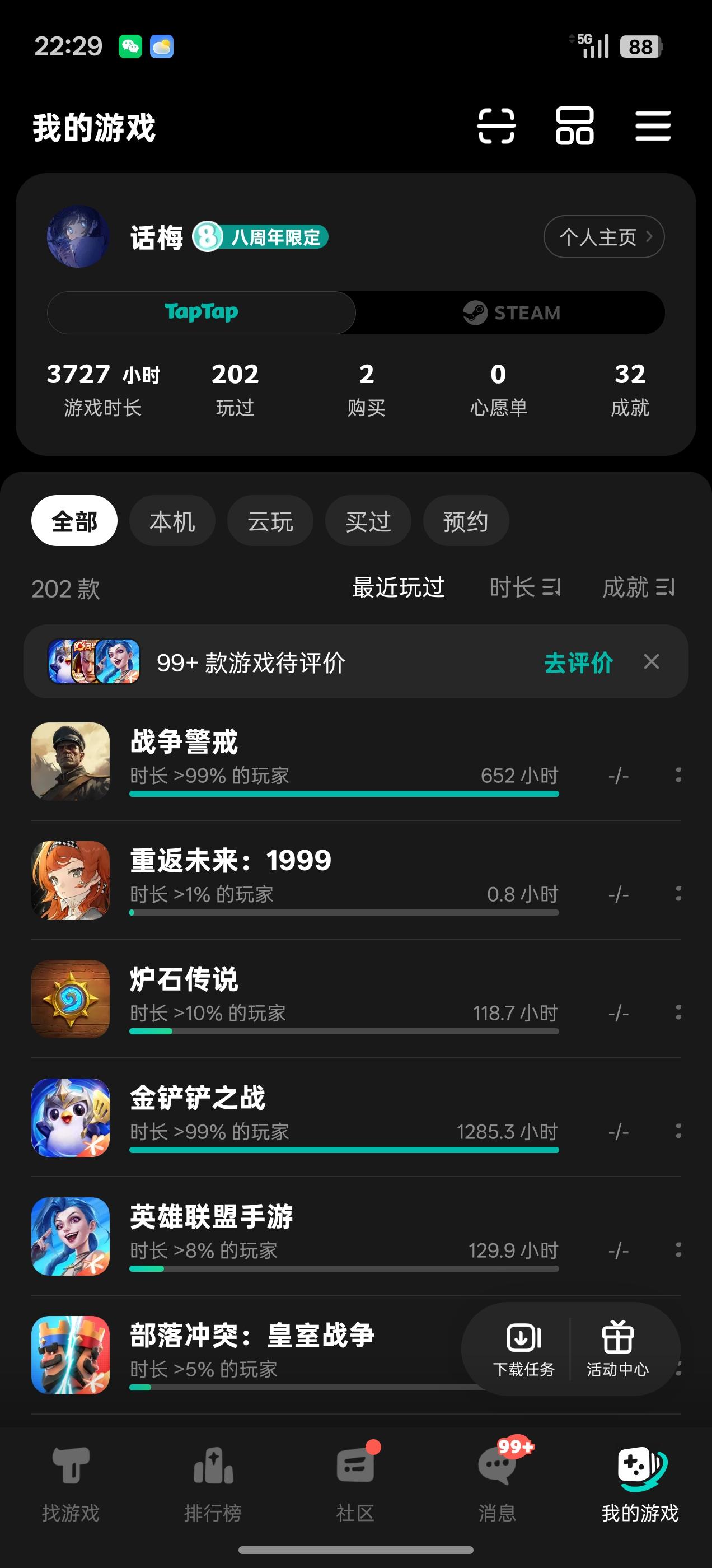Image resolution: width=712 pixels, height=1568 pixels.
Task: Select the 买过 filter chip
Action: (x=368, y=520)
